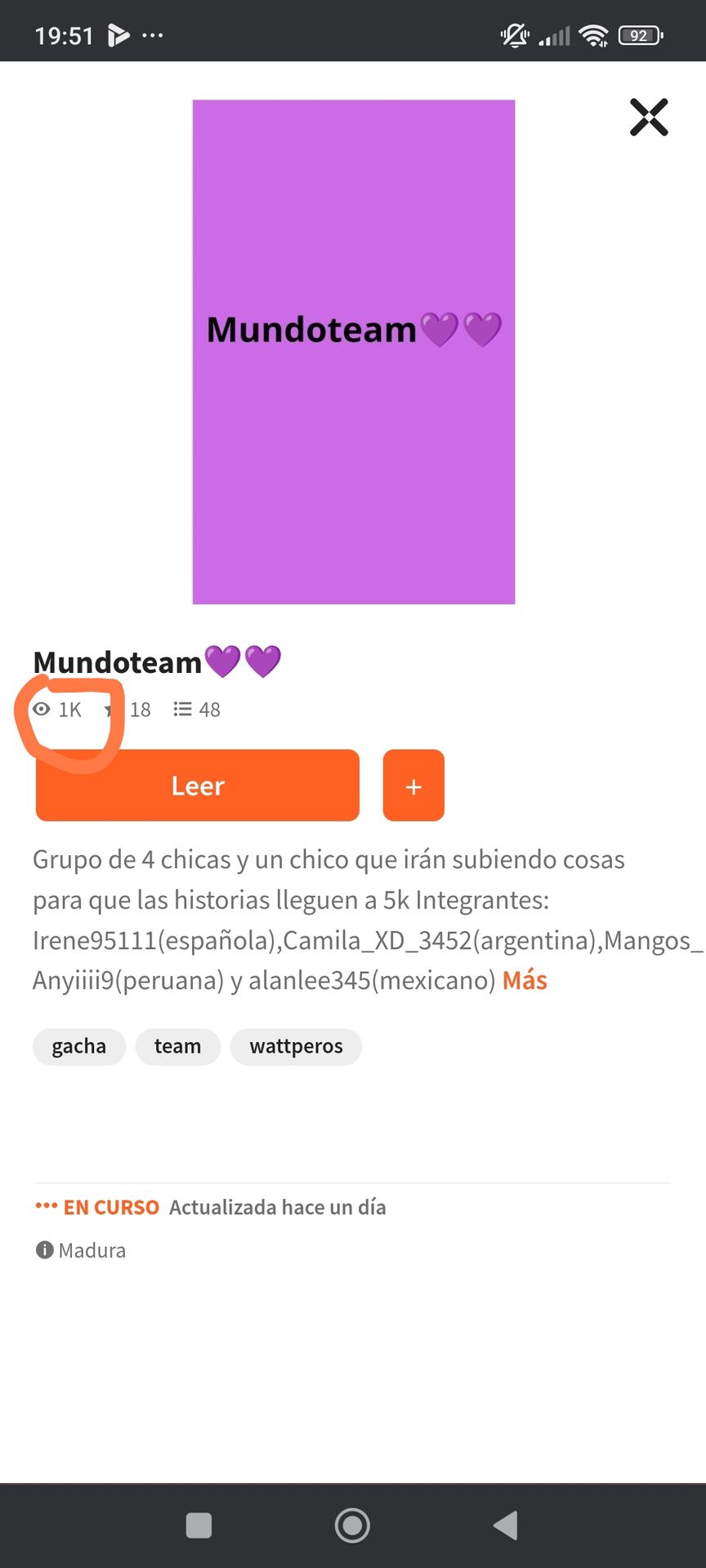This screenshot has height=1568, width=706.
Task: Go to the home screen
Action: click(x=352, y=1526)
